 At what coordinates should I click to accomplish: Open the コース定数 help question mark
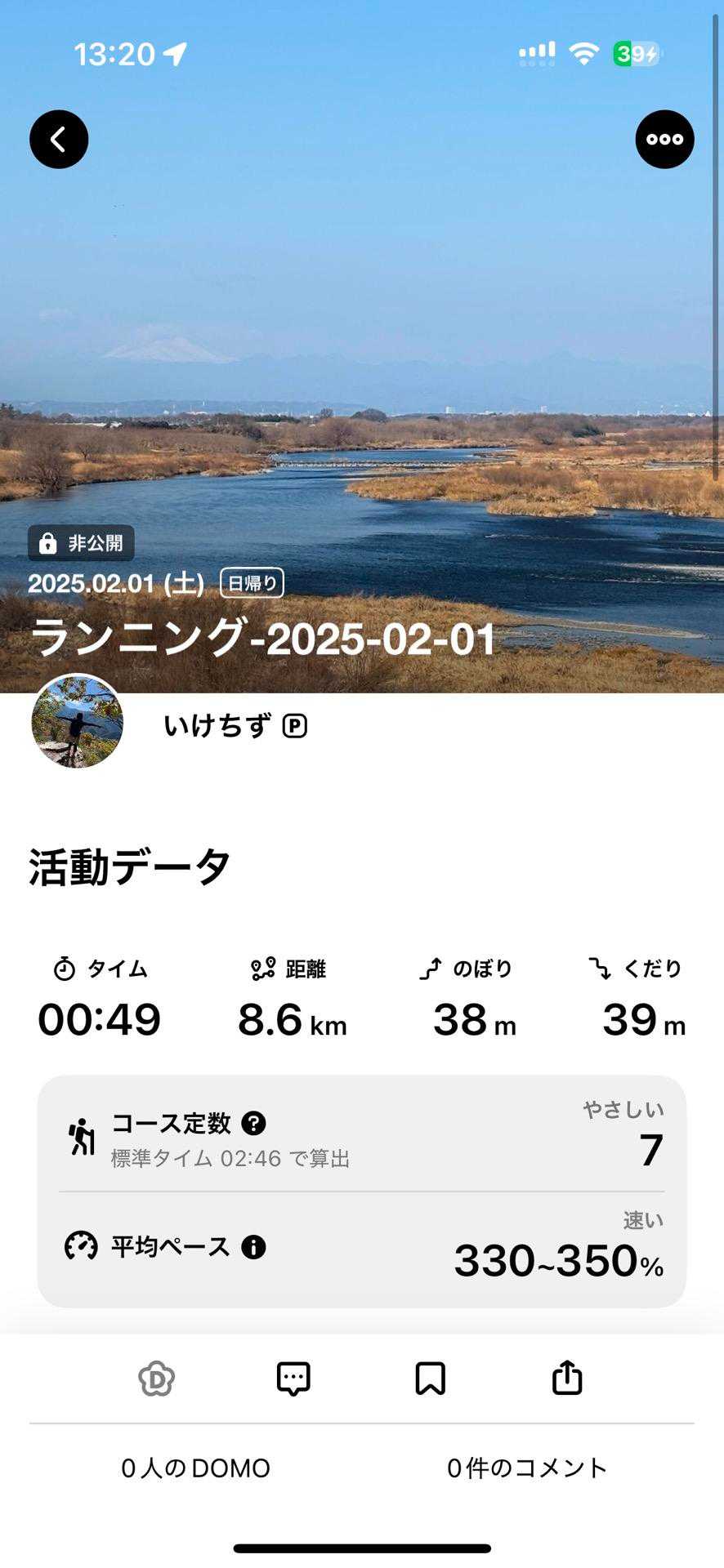[253, 1124]
